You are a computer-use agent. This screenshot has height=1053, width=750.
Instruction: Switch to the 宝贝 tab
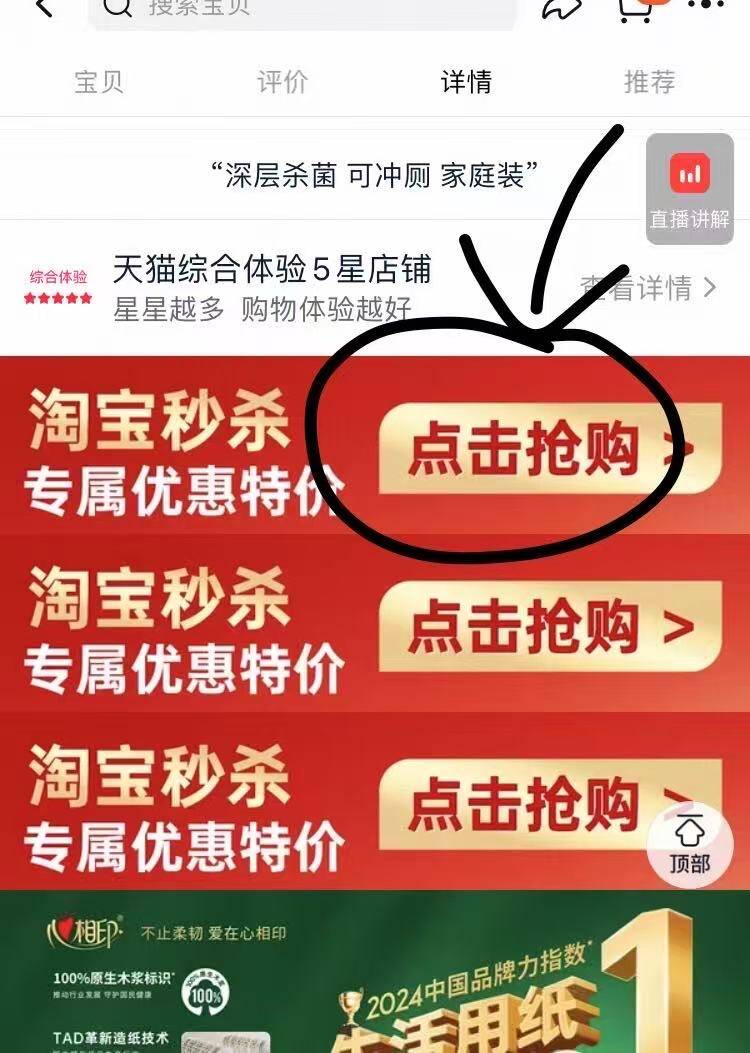pos(99,82)
